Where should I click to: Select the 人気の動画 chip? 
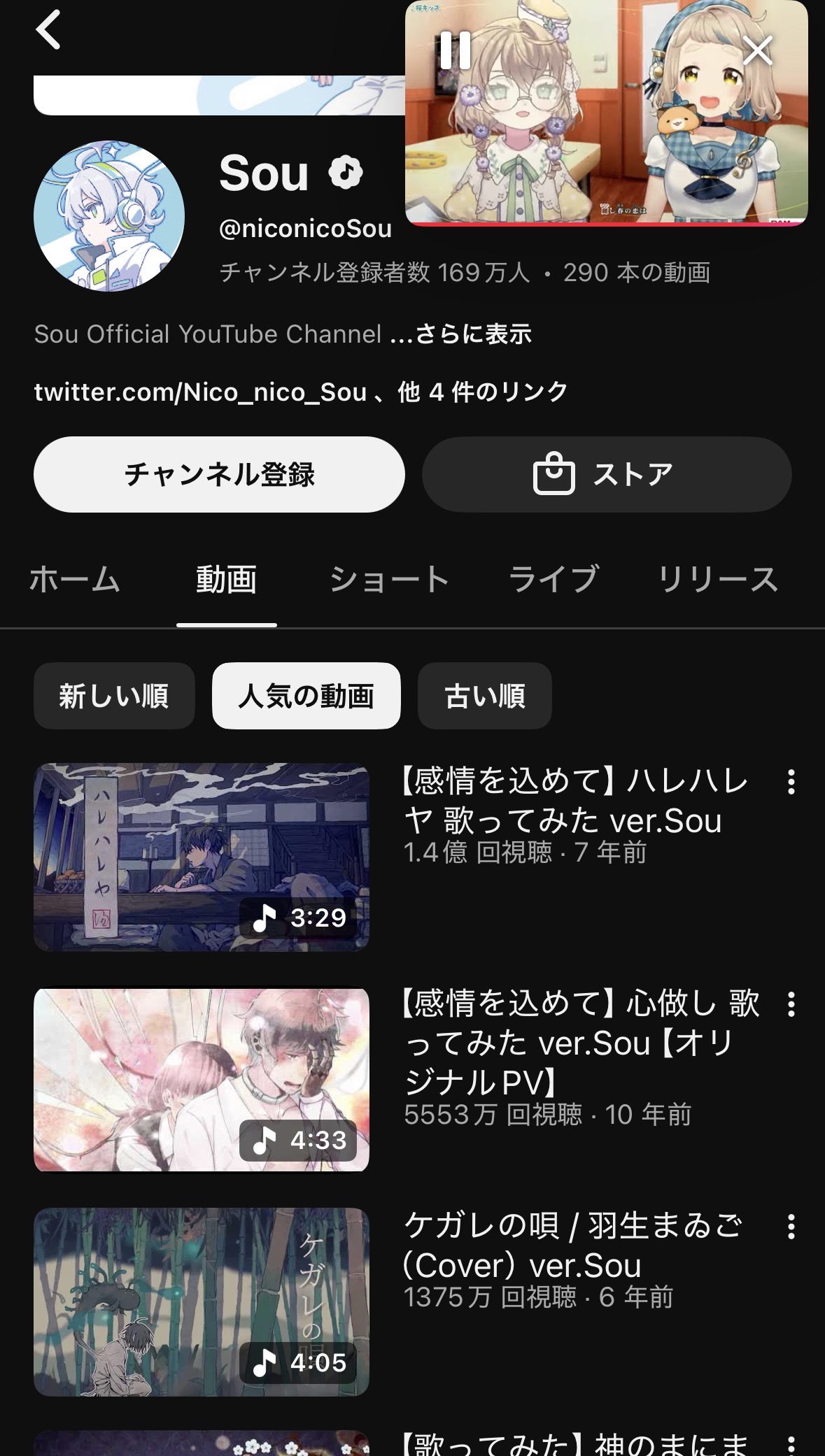pyautogui.click(x=306, y=696)
